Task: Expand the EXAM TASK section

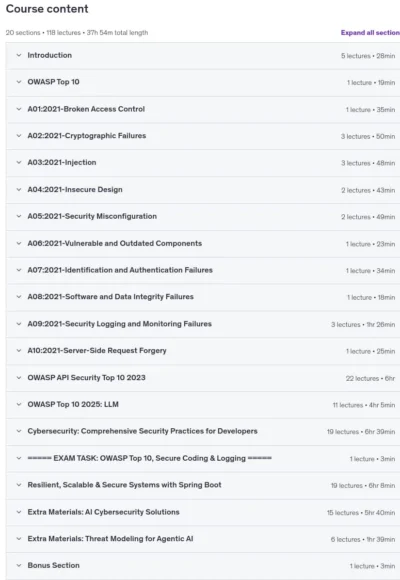Action: tap(203, 458)
